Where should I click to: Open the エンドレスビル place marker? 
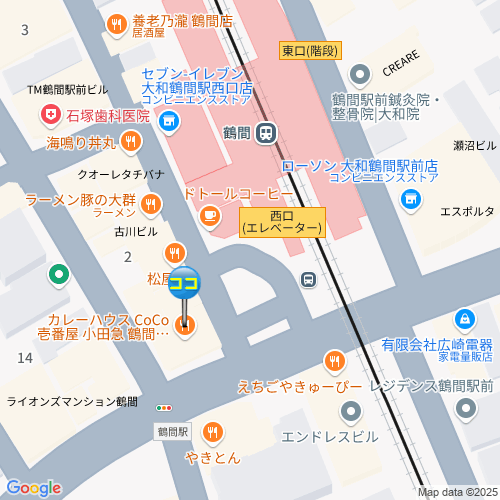click(351, 413)
